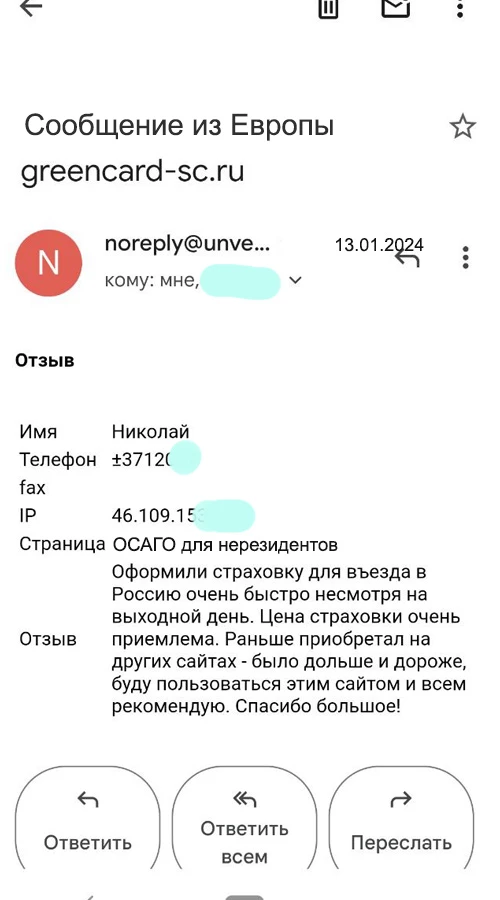The image size is (500, 900).
Task: Mark the email as unread
Action: tap(396, 7)
